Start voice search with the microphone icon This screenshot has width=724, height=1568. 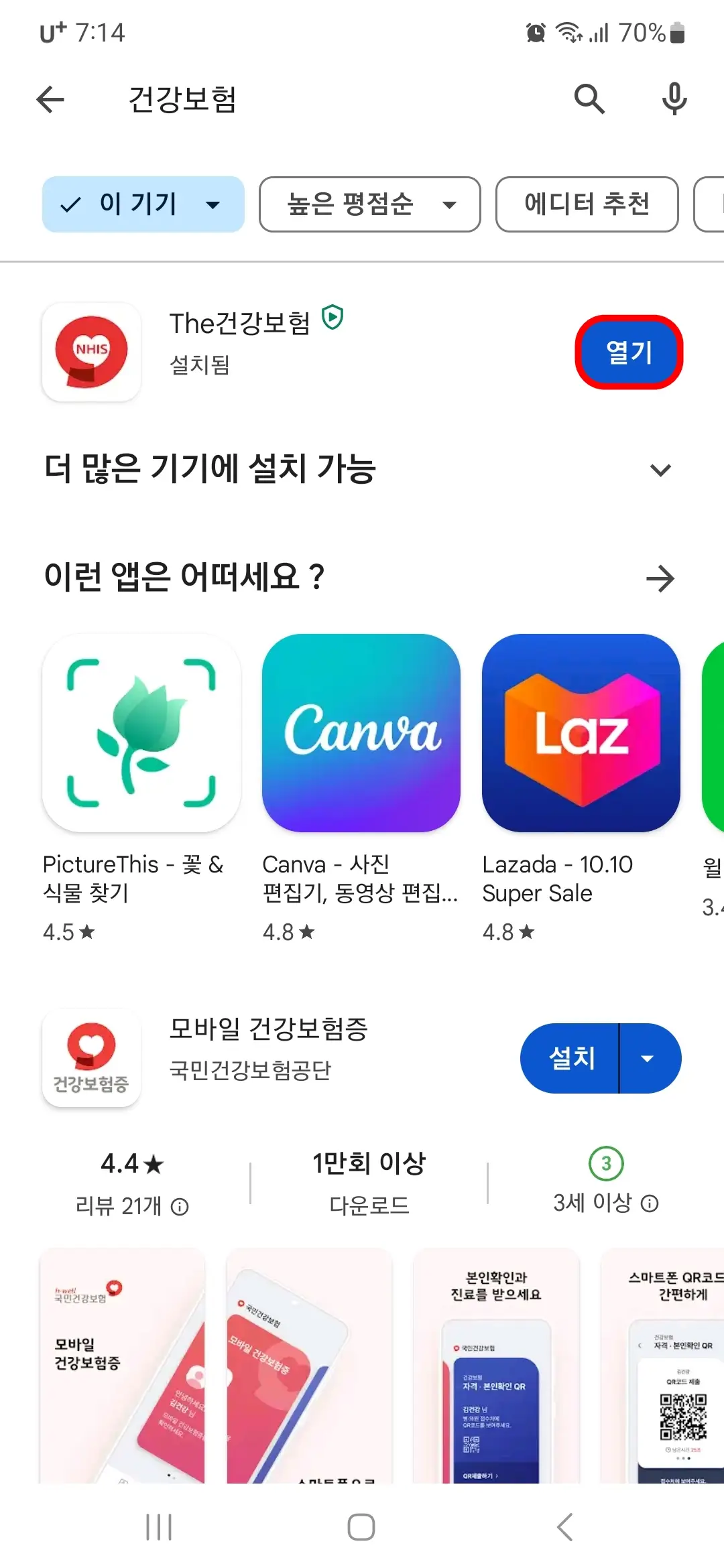674,99
